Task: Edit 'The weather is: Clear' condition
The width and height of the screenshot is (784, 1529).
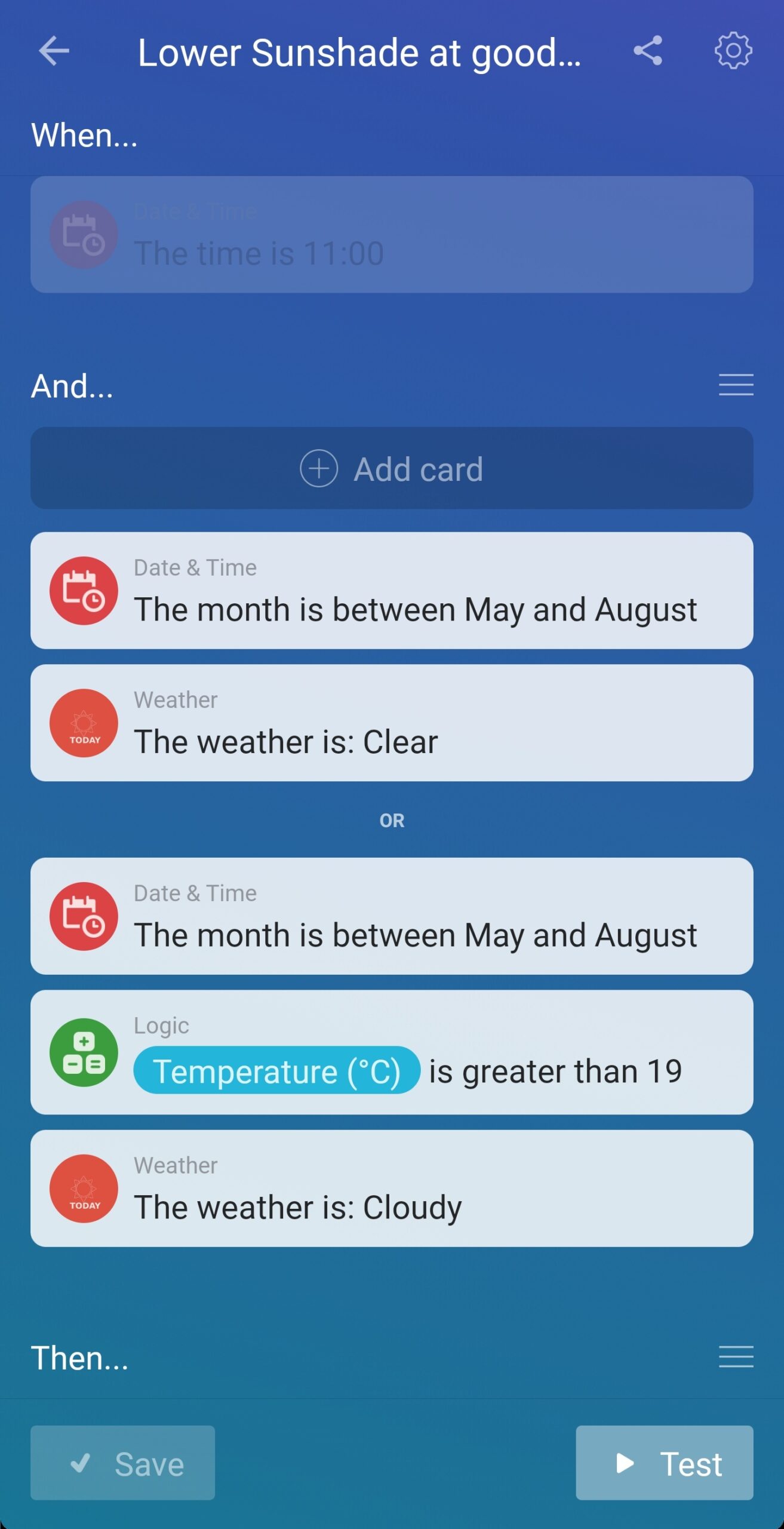Action: 392,723
